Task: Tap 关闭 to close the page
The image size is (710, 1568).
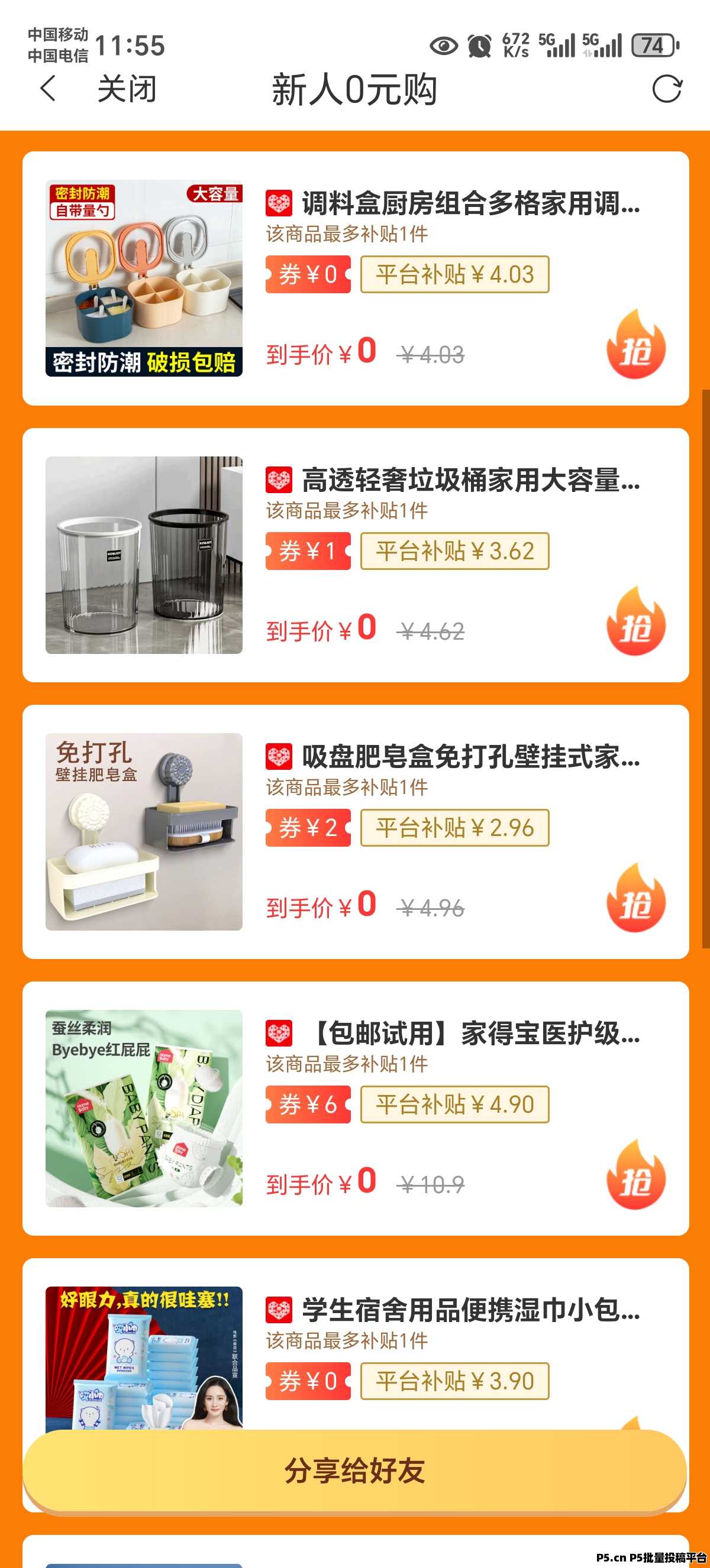Action: [x=127, y=89]
